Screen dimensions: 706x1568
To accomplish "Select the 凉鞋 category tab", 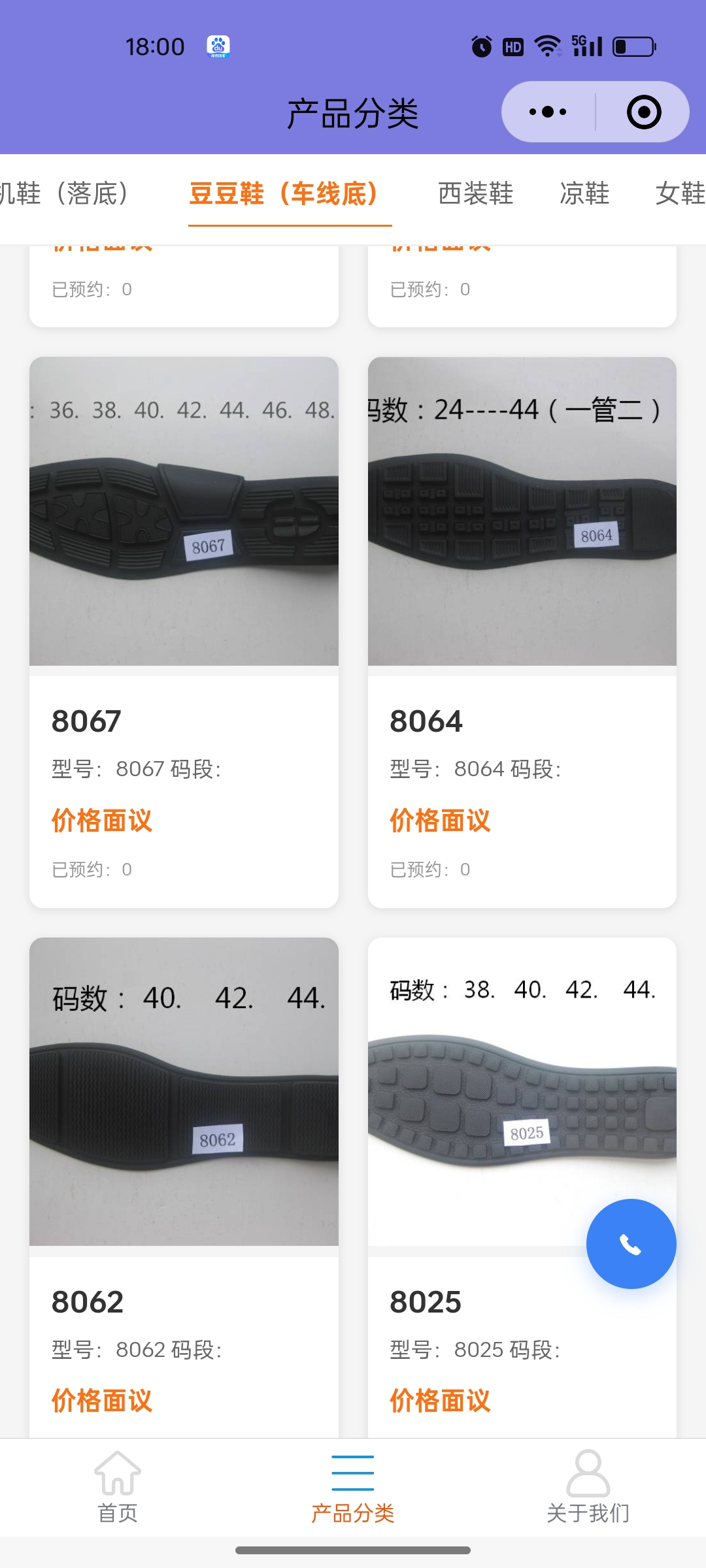I will 584,193.
